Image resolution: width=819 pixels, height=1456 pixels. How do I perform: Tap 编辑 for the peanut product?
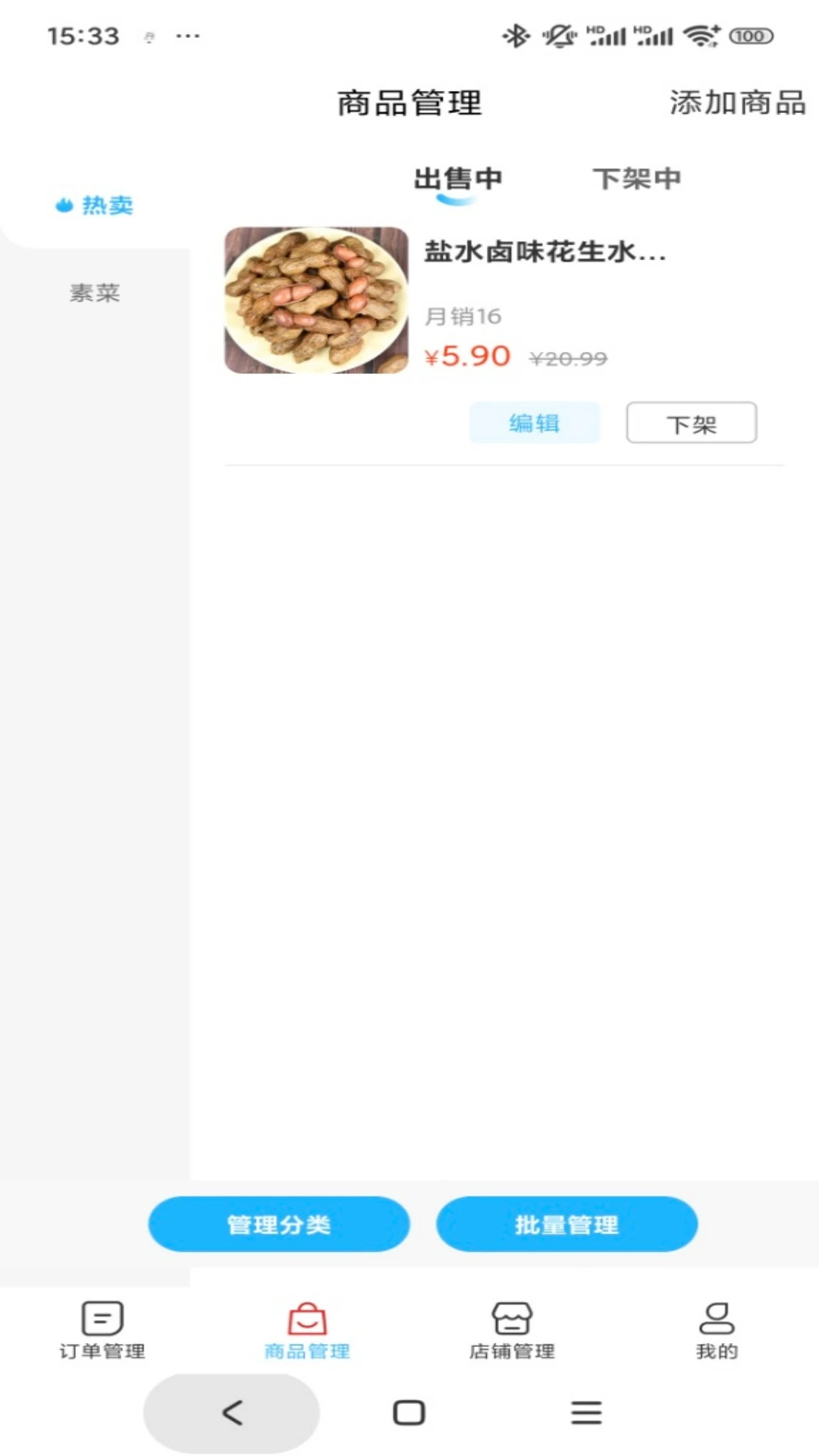(x=534, y=423)
